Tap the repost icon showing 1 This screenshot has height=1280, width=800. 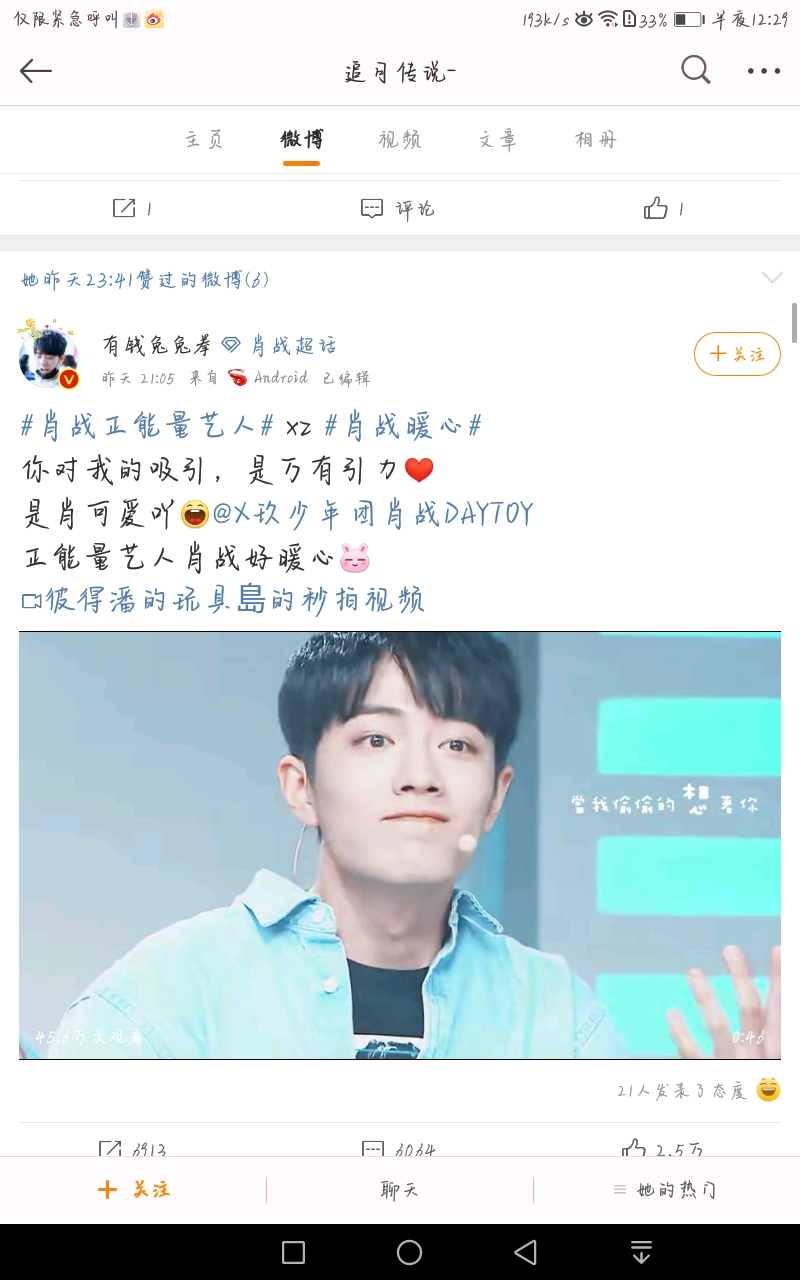tap(132, 208)
